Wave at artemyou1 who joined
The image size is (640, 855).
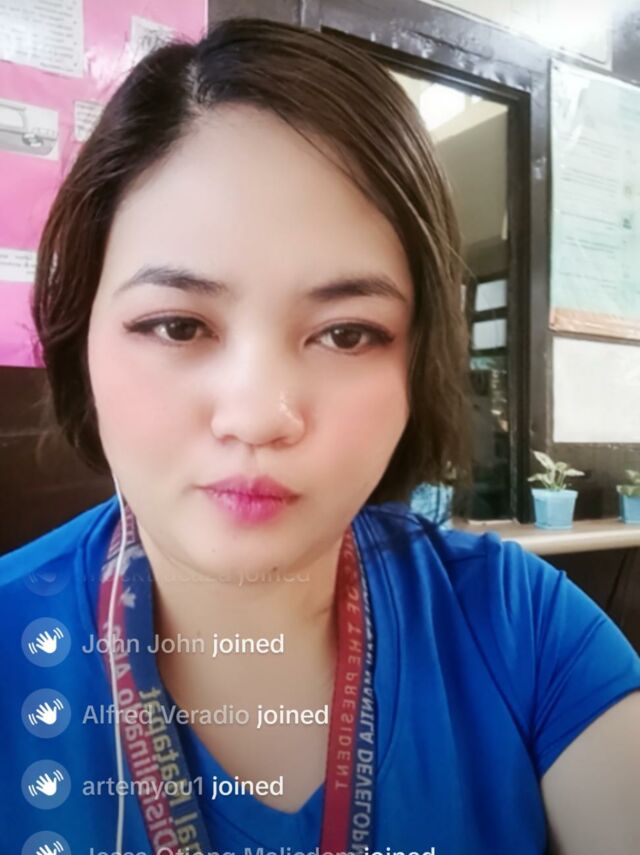[x=46, y=785]
